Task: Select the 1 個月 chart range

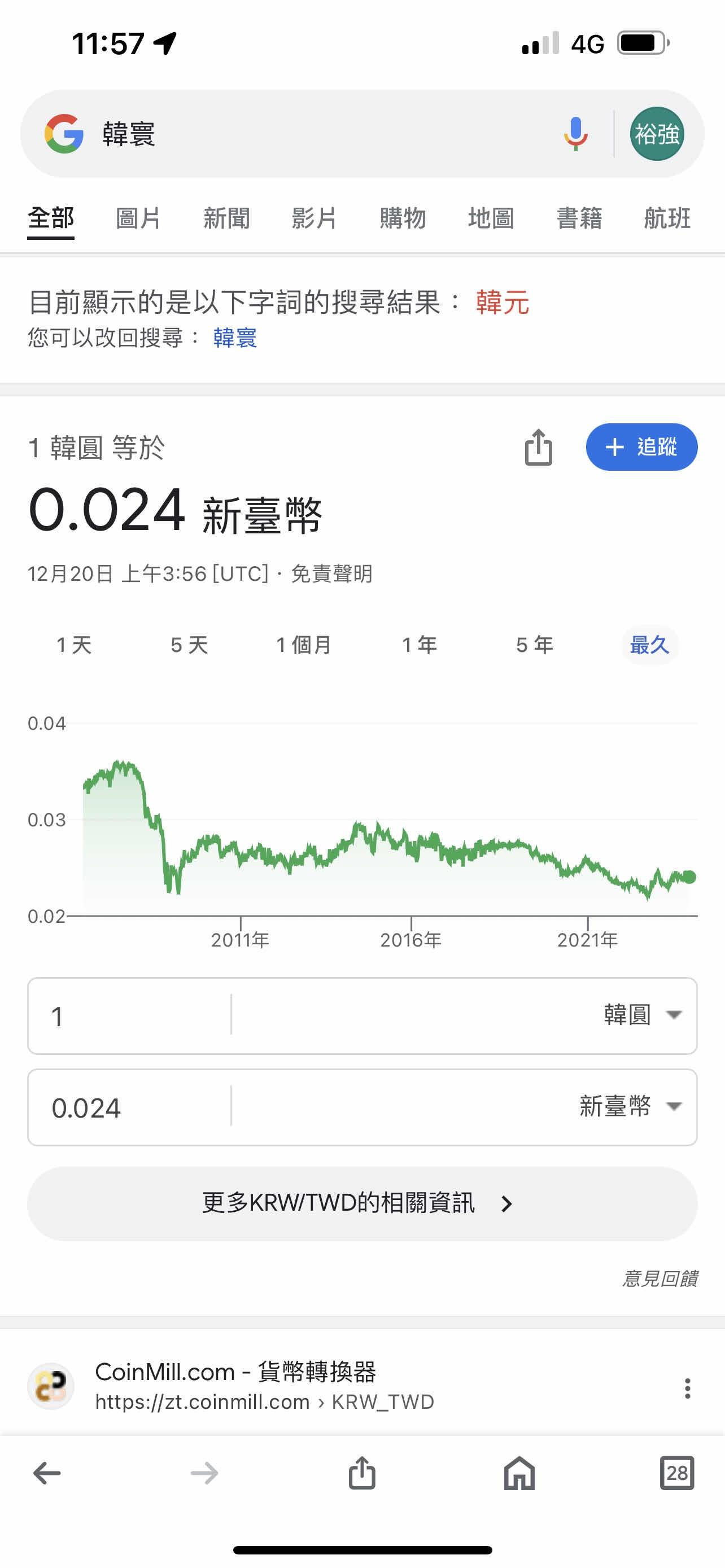Action: pos(303,645)
